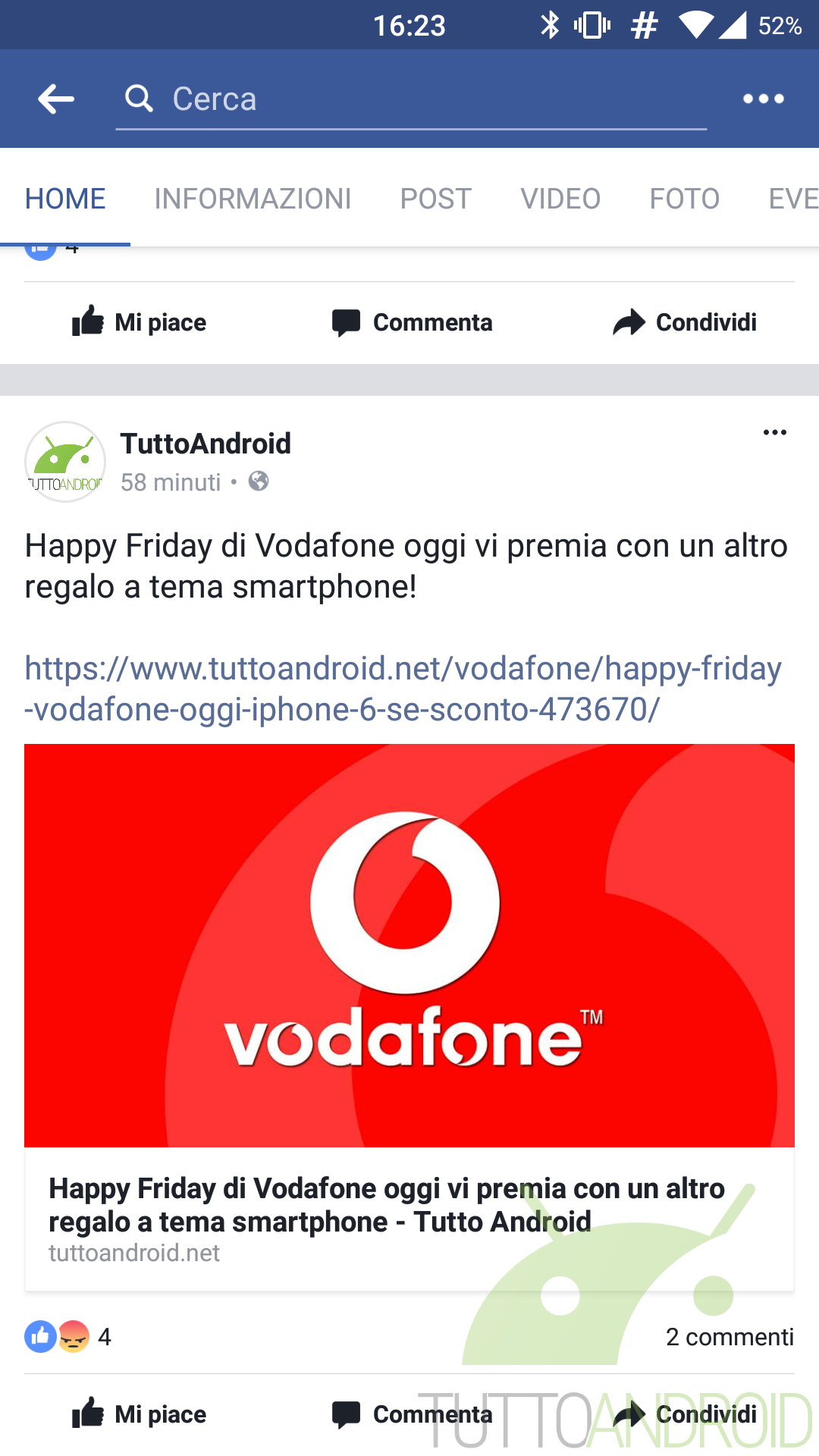The width and height of the screenshot is (819, 1456).
Task: Open options menu of the Vodafone post
Action: 774,432
